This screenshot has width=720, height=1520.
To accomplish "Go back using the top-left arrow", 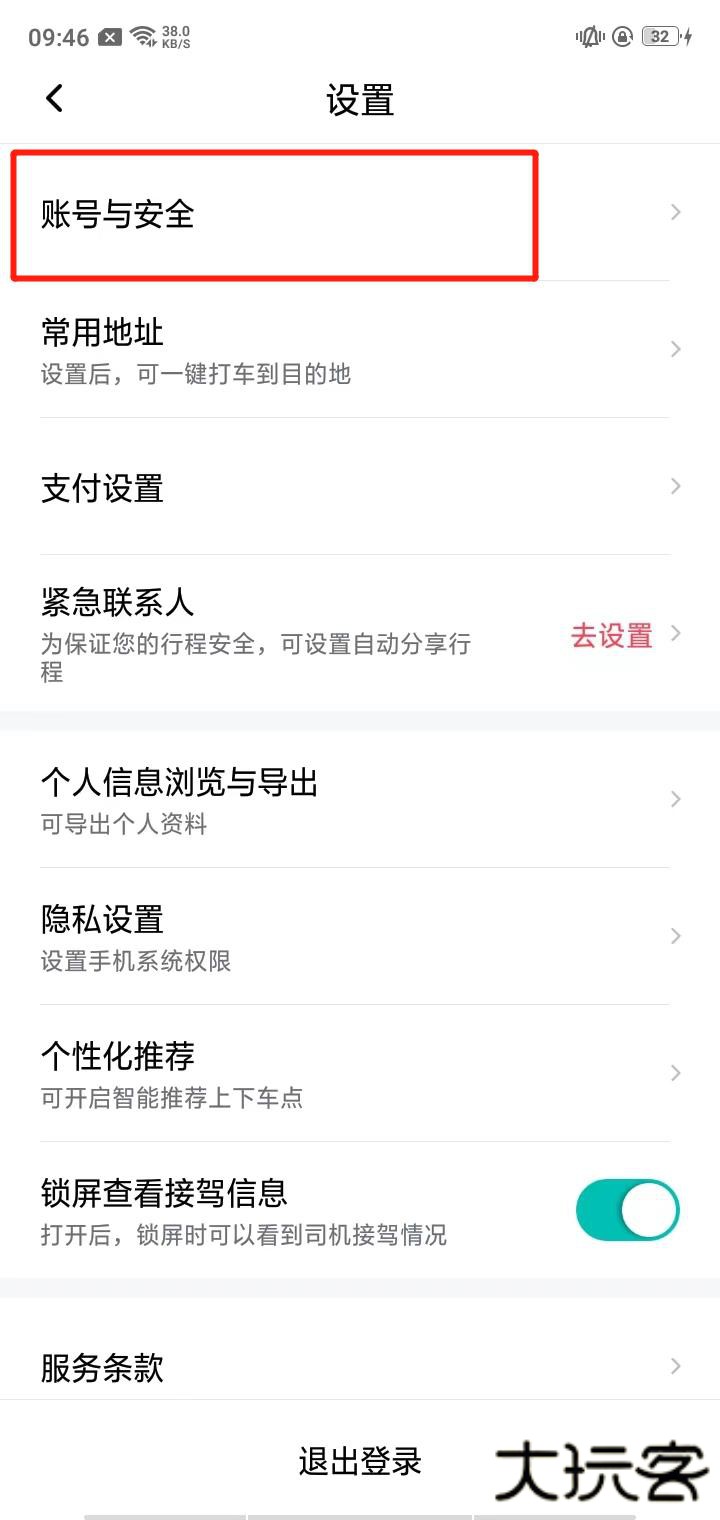I will coord(55,98).
